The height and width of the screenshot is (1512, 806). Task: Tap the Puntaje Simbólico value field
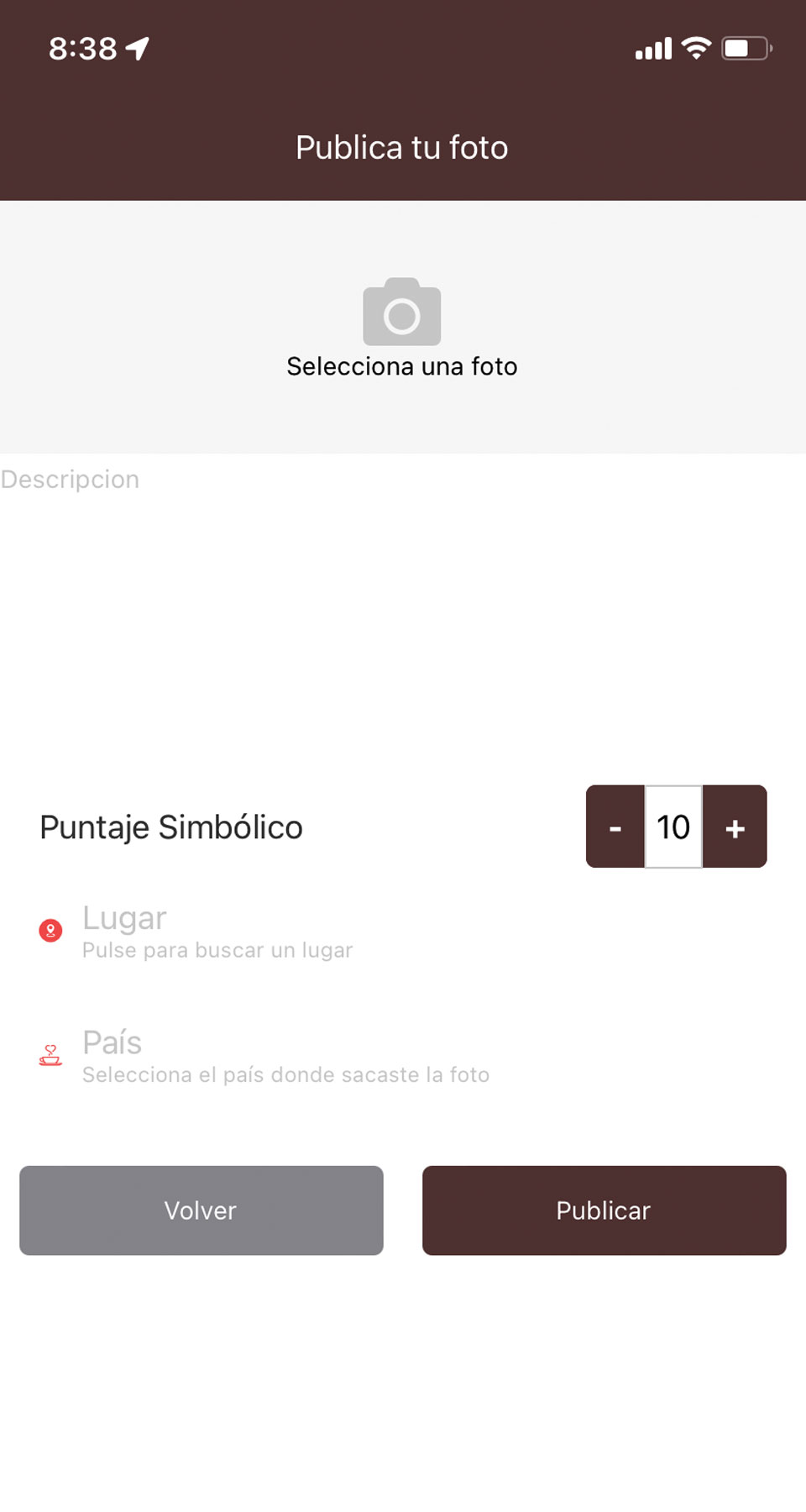[x=673, y=827]
